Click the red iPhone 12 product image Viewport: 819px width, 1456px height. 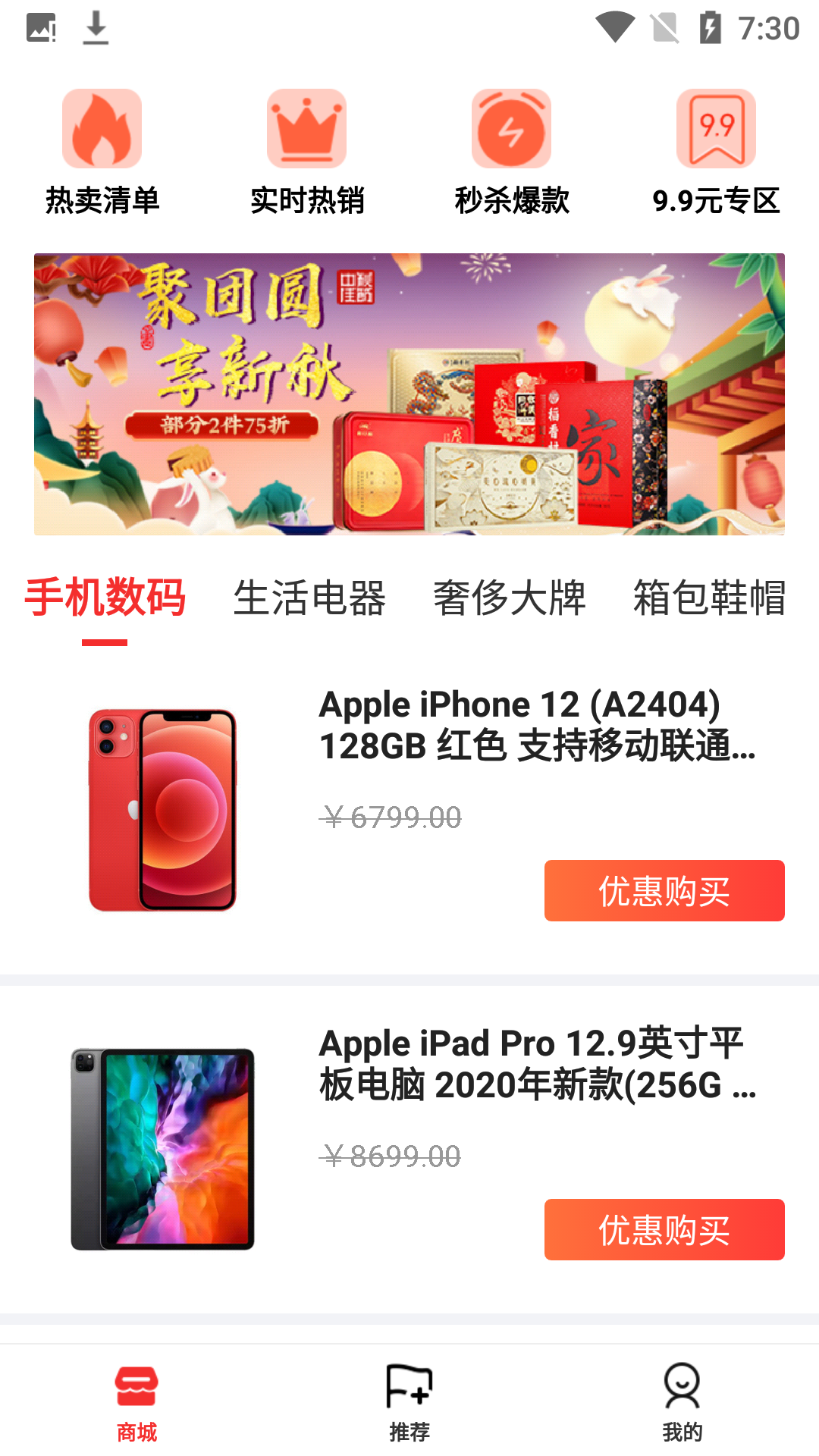pos(164,808)
